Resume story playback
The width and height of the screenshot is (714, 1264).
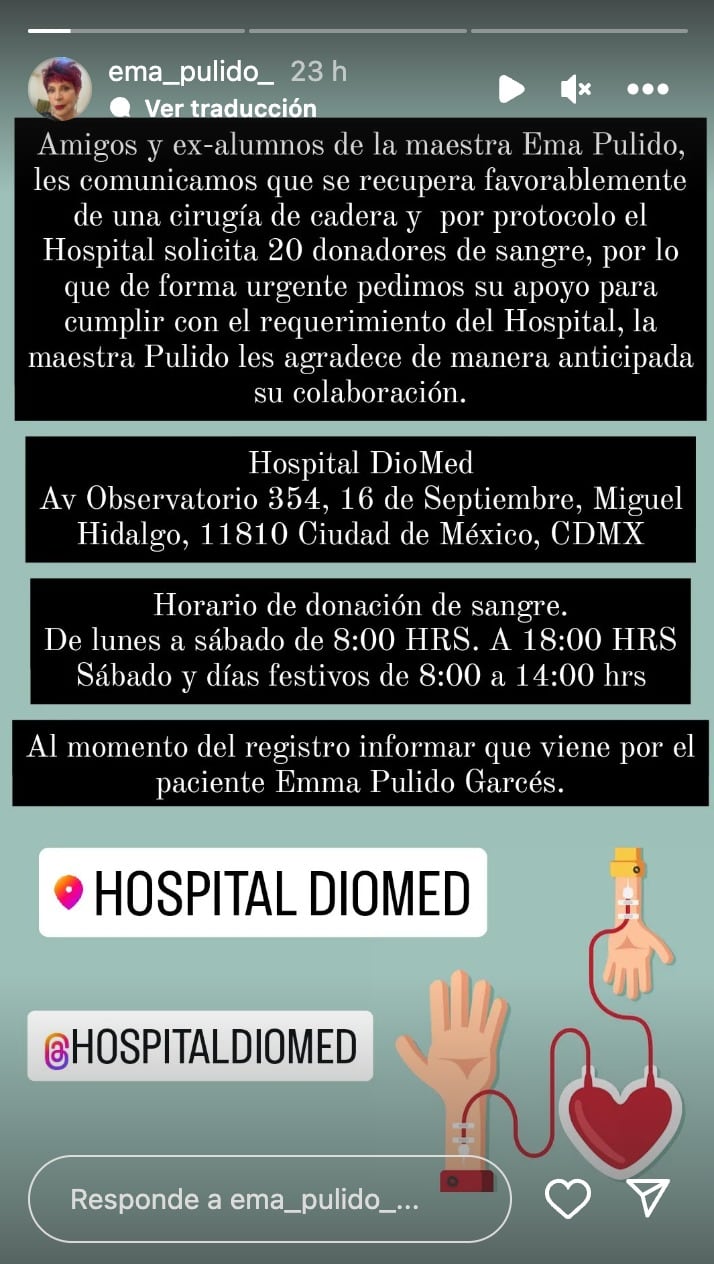click(511, 89)
